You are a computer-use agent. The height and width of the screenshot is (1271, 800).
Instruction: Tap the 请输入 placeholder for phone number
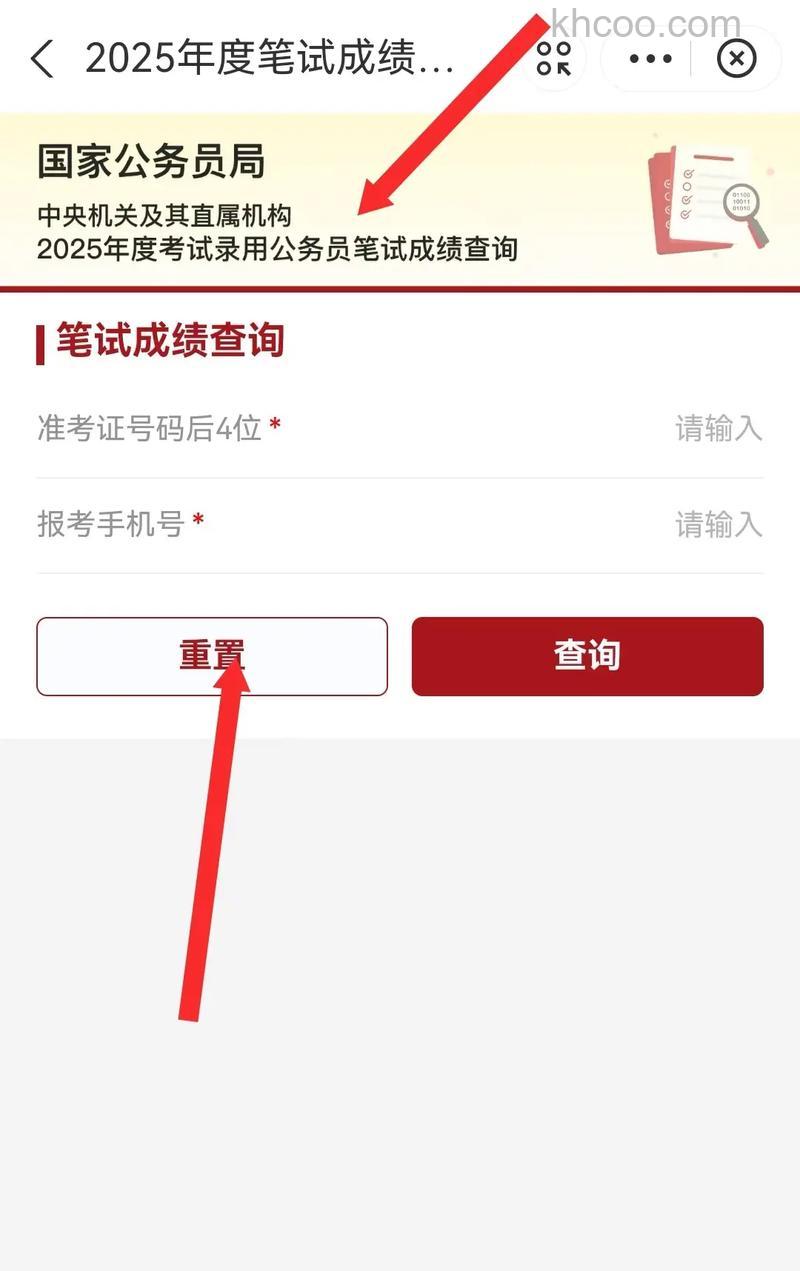718,523
